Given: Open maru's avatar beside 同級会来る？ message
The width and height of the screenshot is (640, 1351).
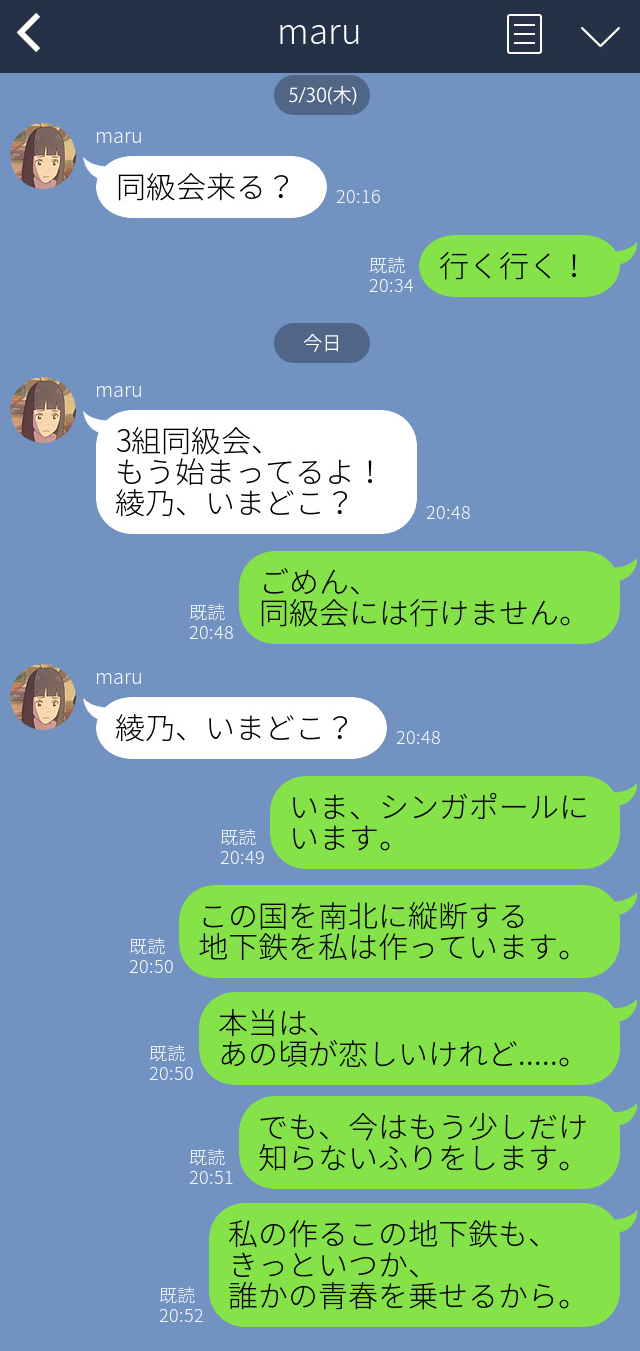Looking at the screenshot, I should pos(43,156).
